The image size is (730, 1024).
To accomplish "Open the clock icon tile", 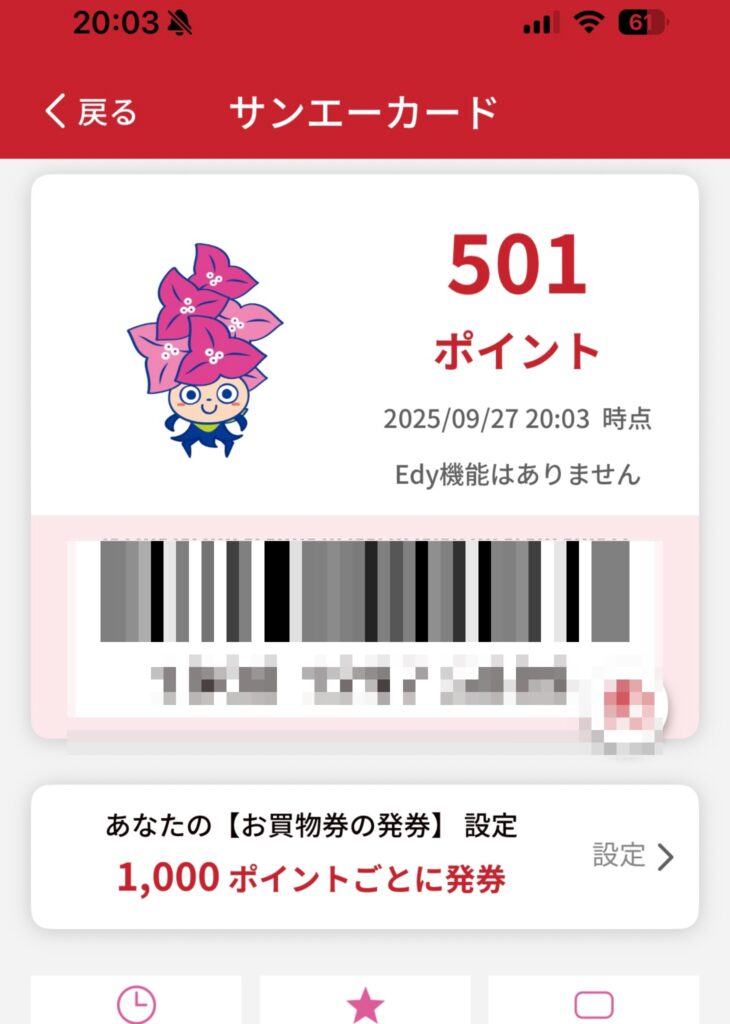I will [137, 1004].
